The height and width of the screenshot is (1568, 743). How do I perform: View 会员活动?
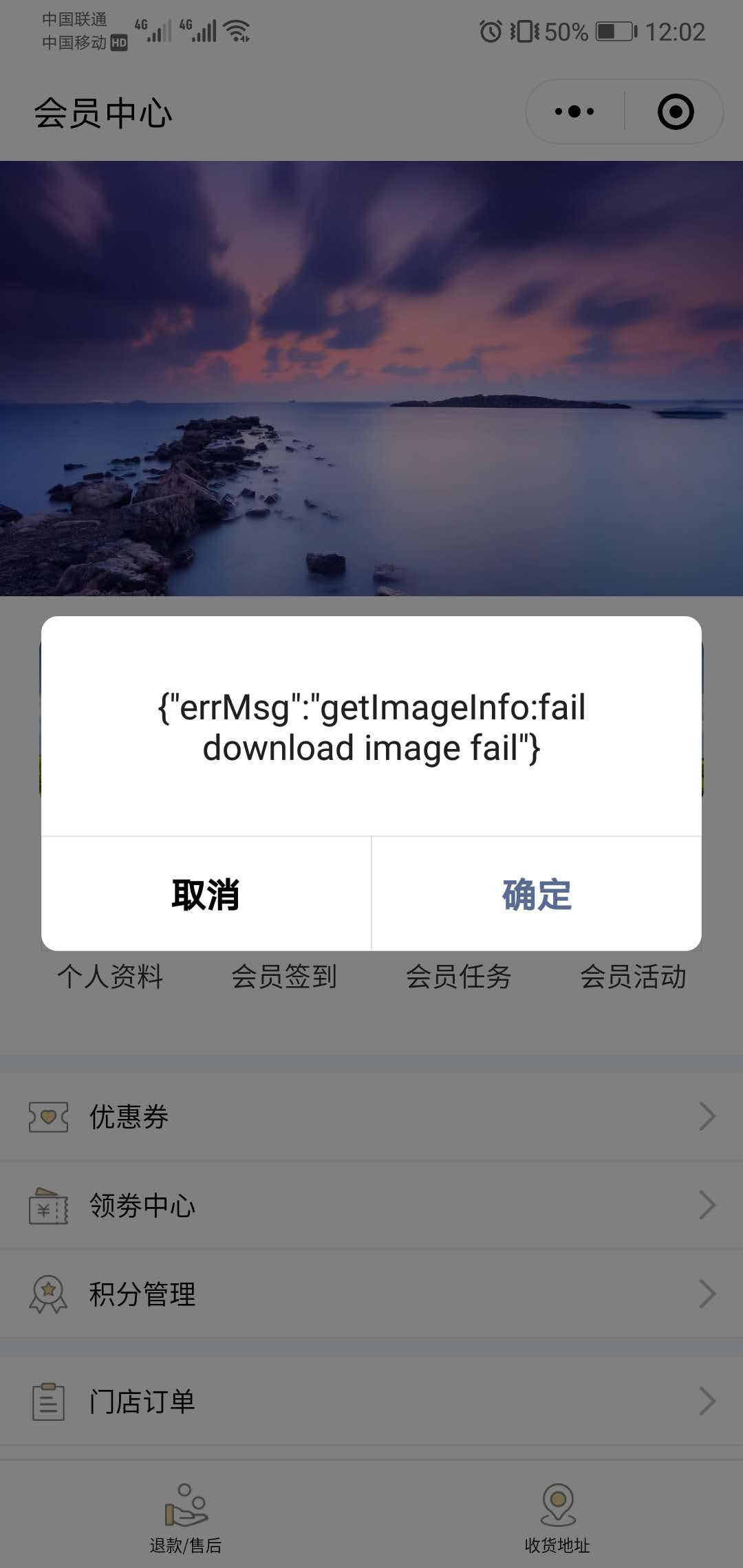pos(633,977)
